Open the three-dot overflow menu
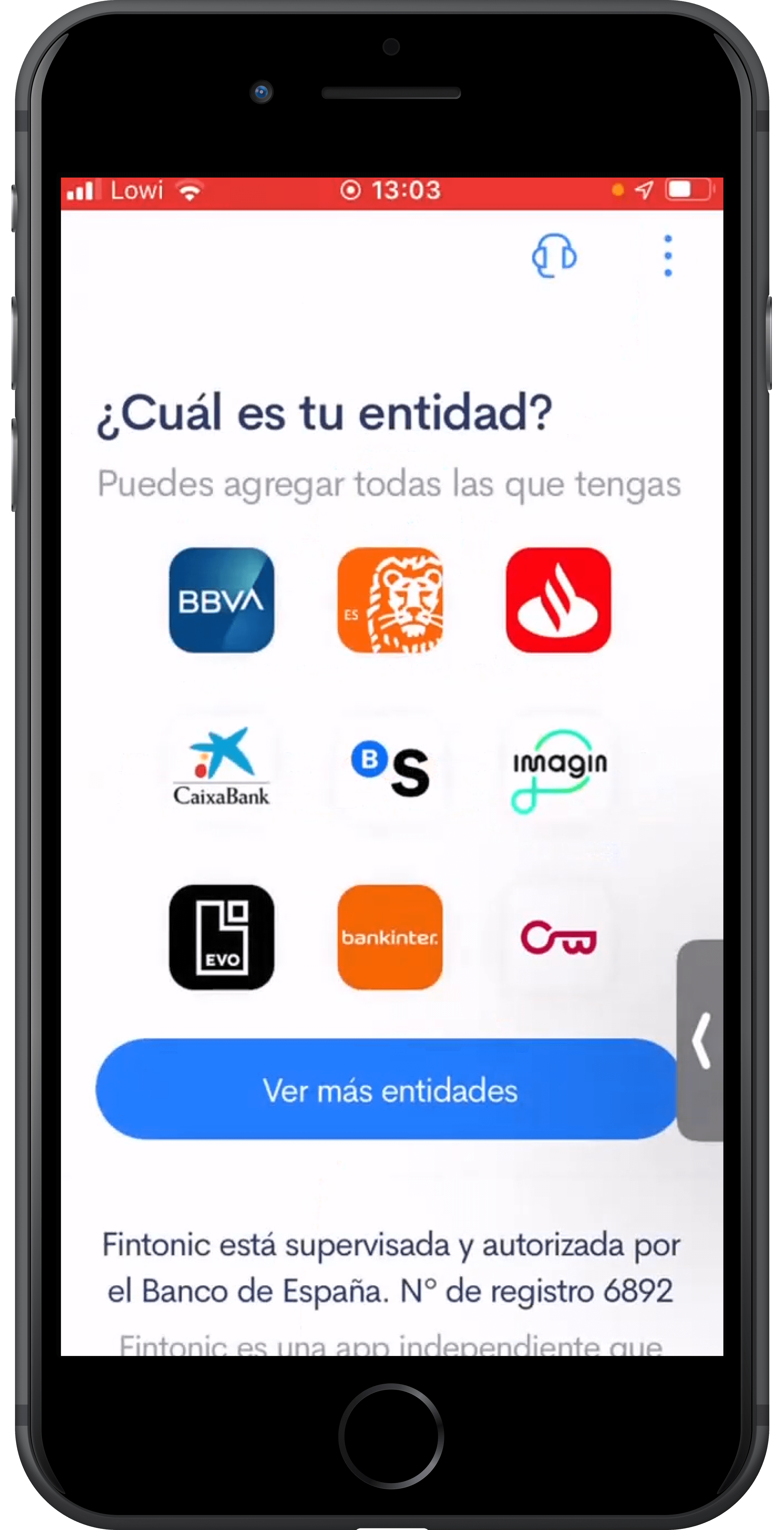Screen dimensions: 784x1530 pyautogui.click(x=668, y=255)
